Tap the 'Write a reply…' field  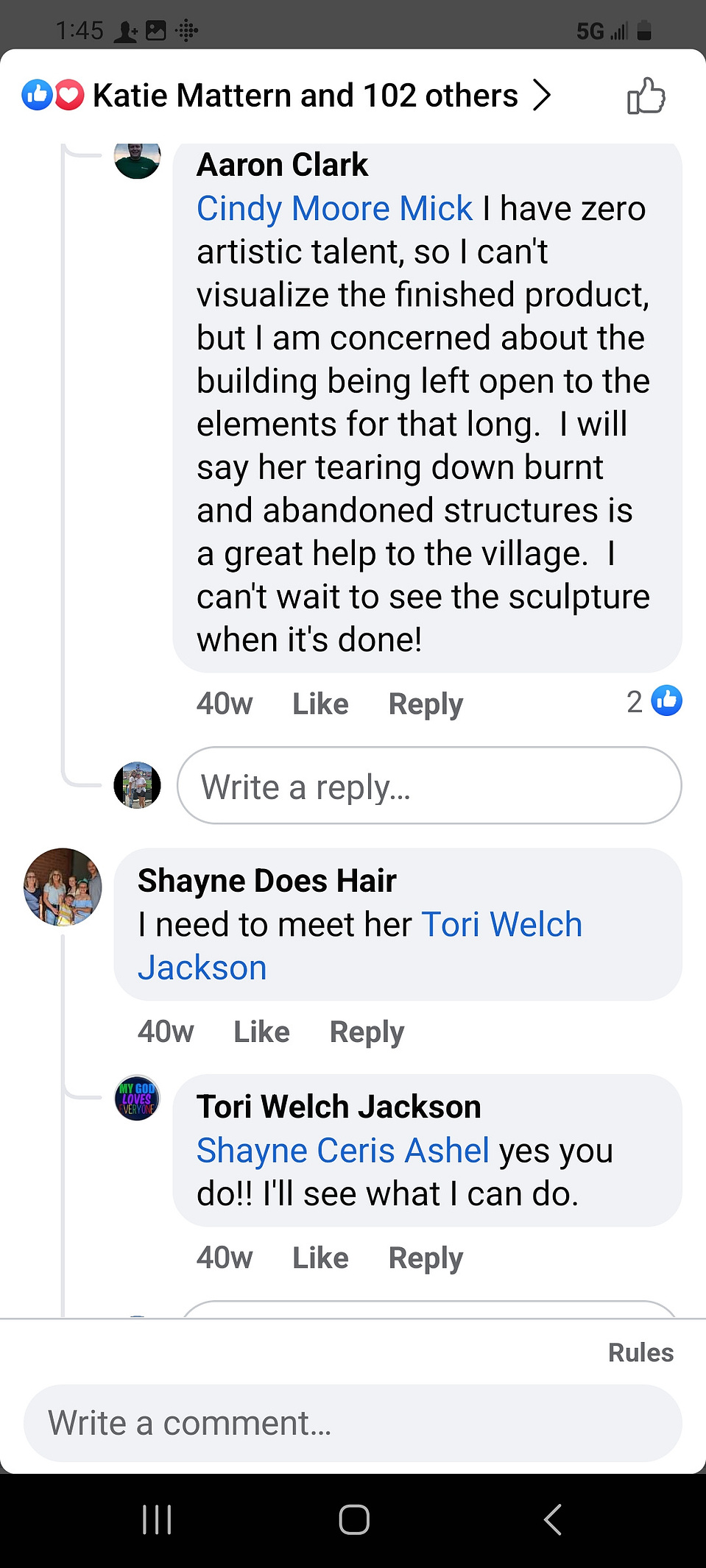click(429, 786)
